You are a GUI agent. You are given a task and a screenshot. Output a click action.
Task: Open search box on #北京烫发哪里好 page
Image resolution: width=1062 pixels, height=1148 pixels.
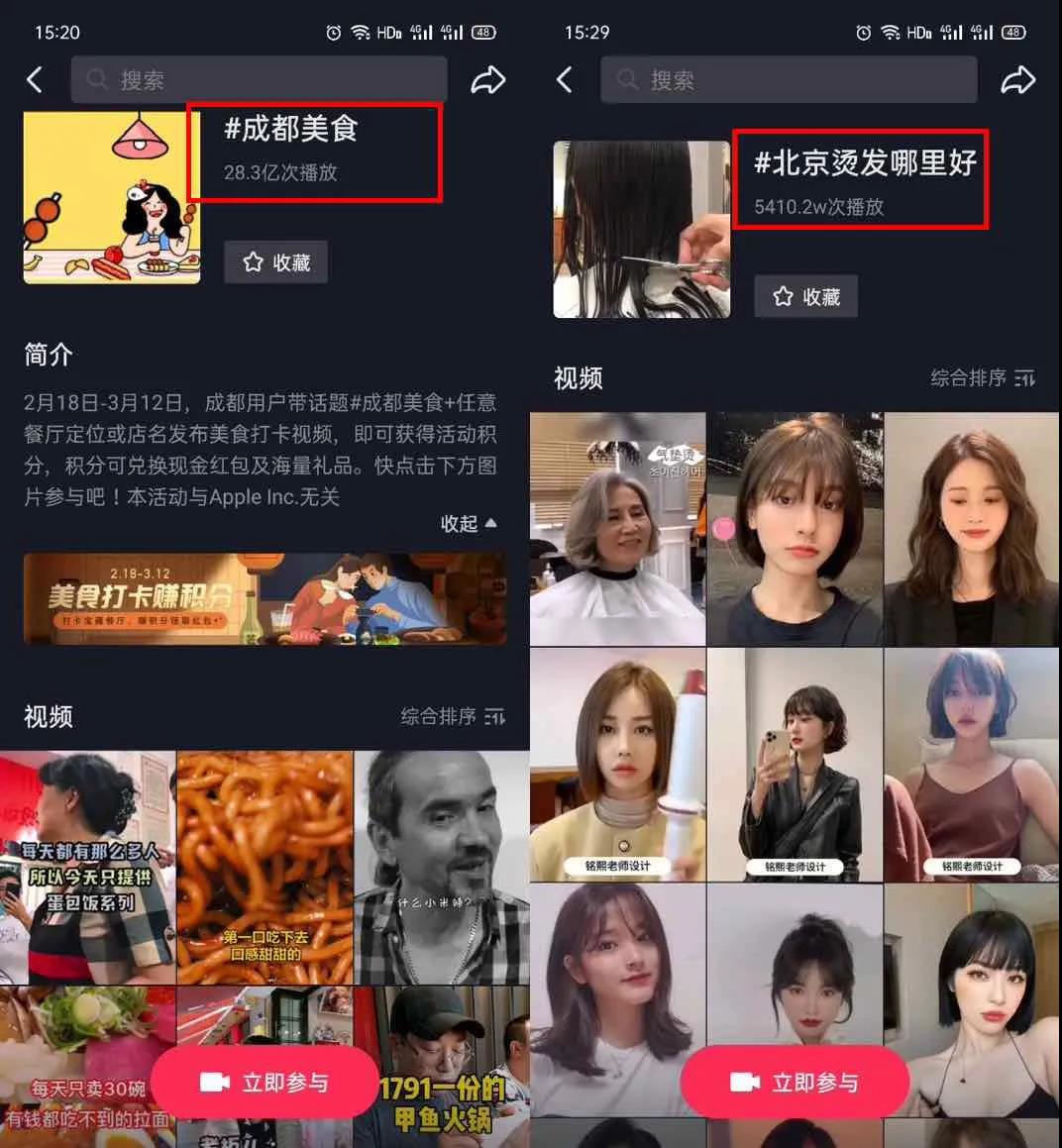click(x=788, y=79)
